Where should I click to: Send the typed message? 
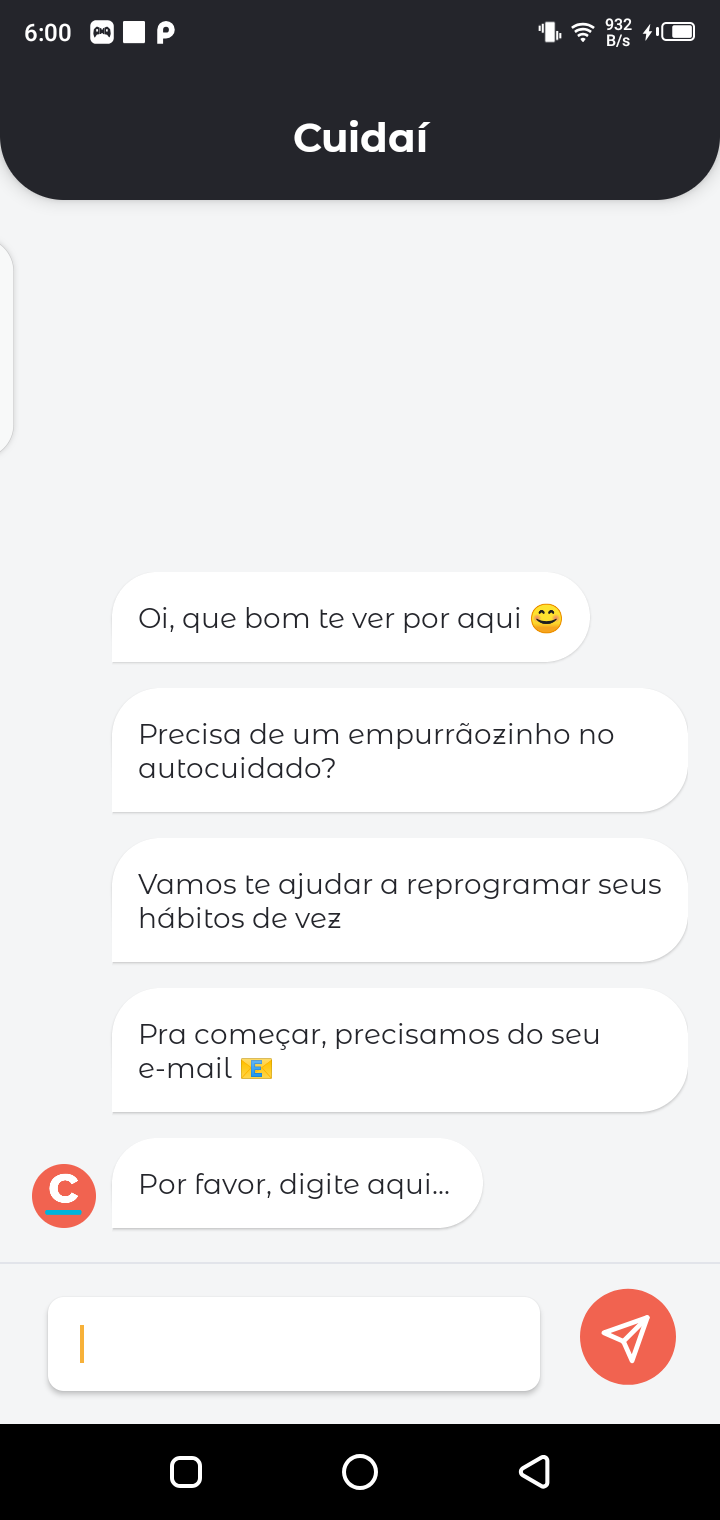click(627, 1337)
